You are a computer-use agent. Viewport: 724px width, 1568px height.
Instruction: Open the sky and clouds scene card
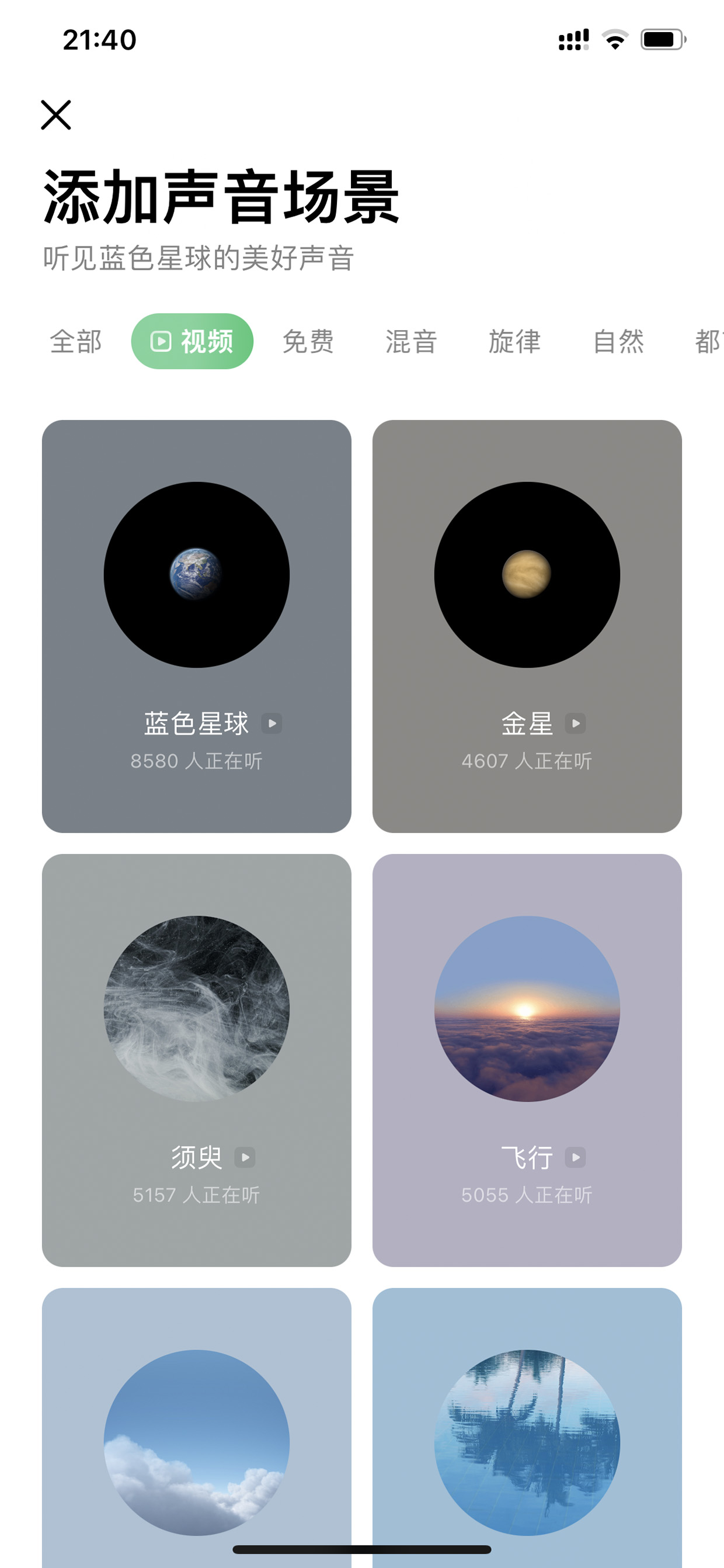[197, 1427]
